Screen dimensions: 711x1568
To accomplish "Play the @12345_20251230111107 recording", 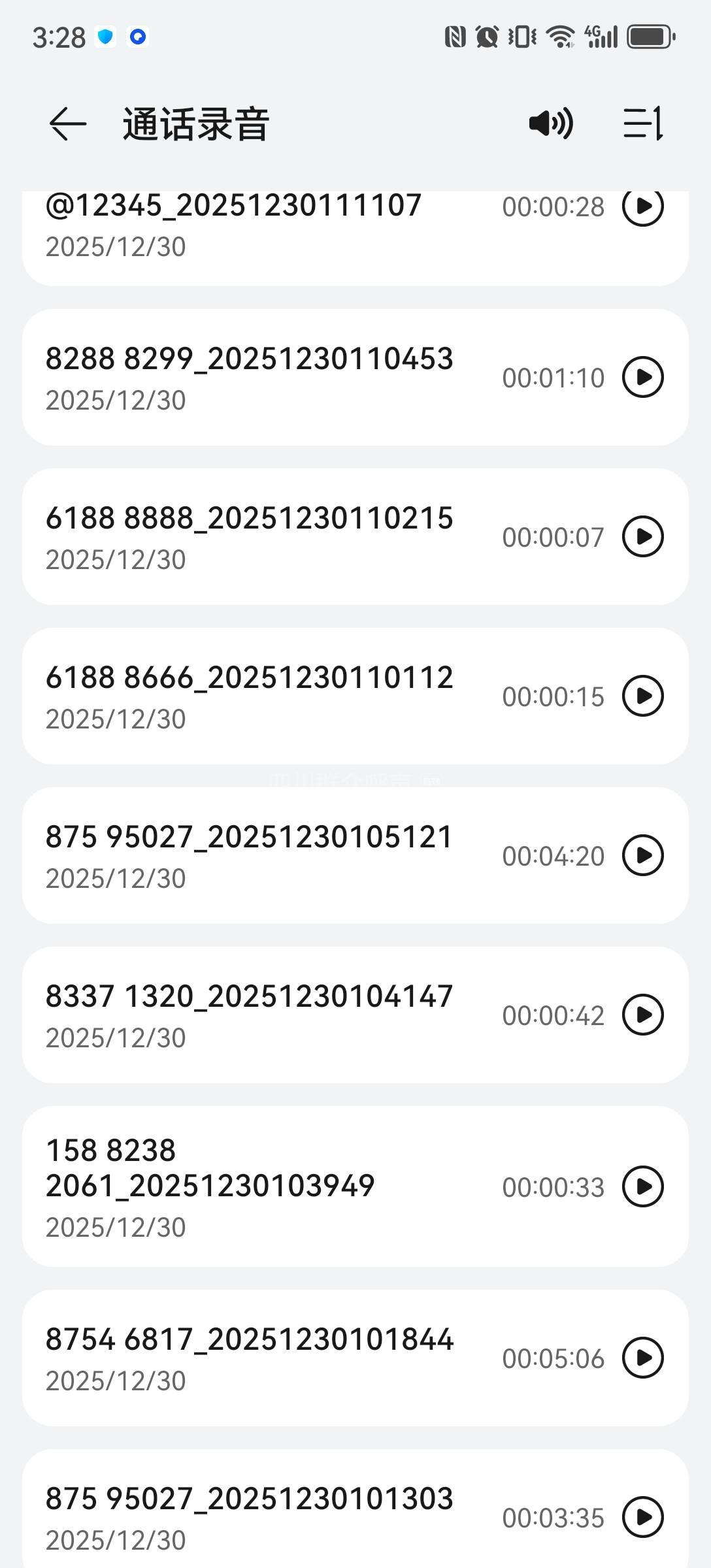I will (642, 206).
